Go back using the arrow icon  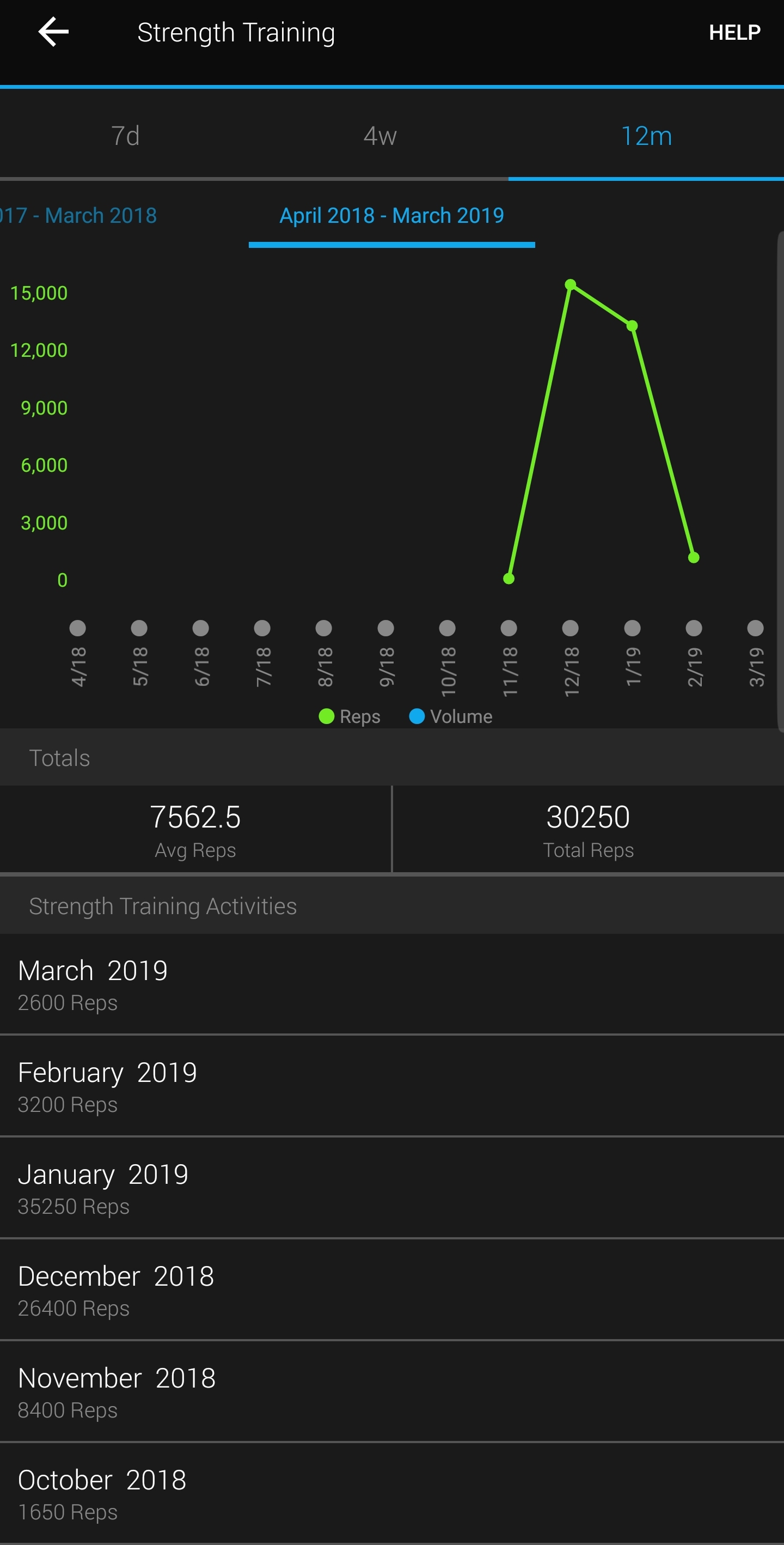coord(53,32)
